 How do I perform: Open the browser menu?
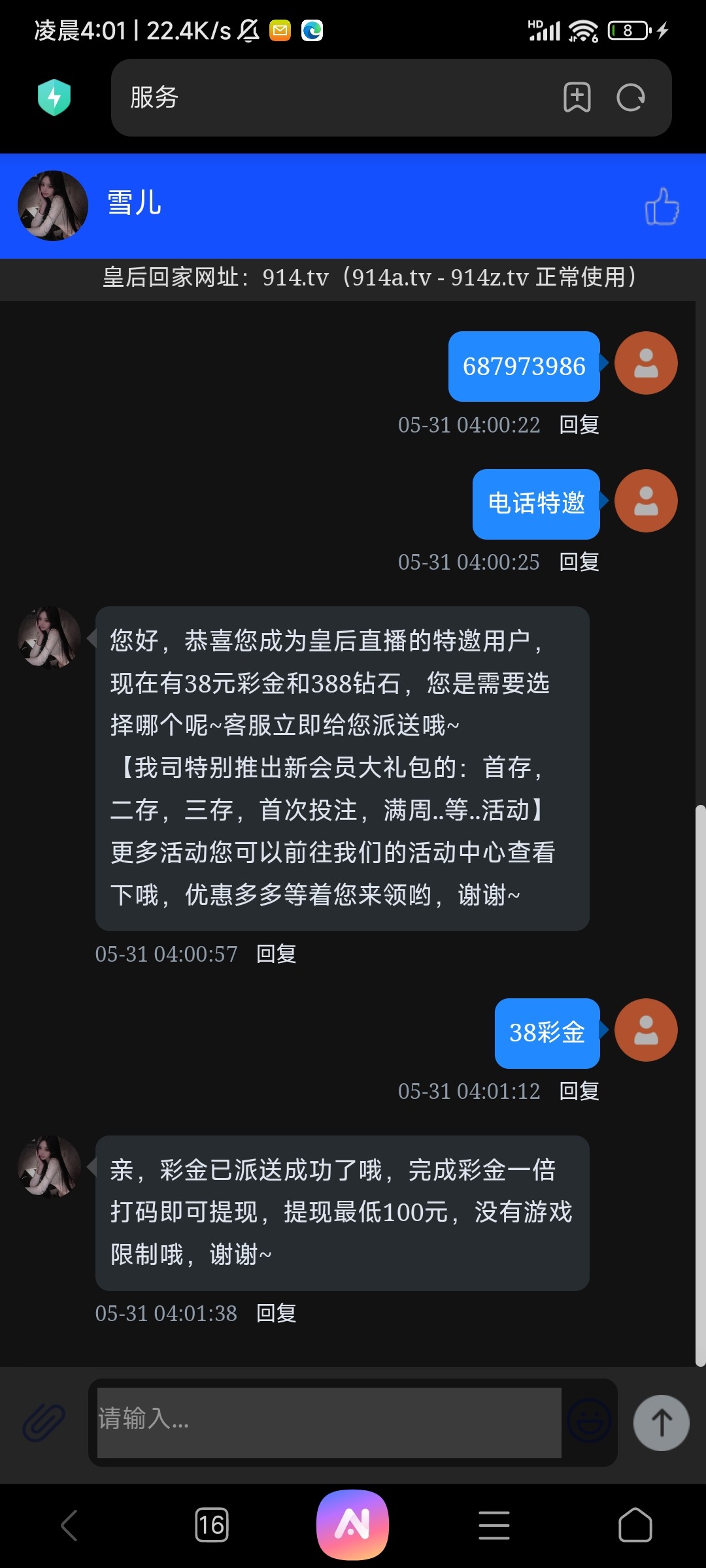point(494,1526)
